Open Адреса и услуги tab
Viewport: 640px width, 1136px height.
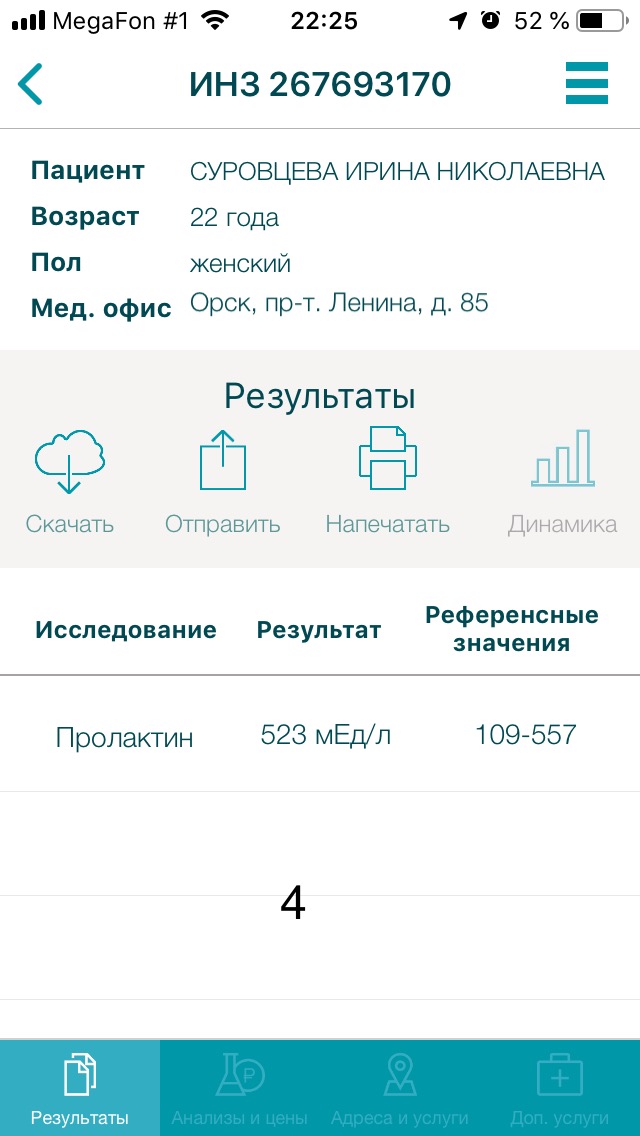[400, 1087]
